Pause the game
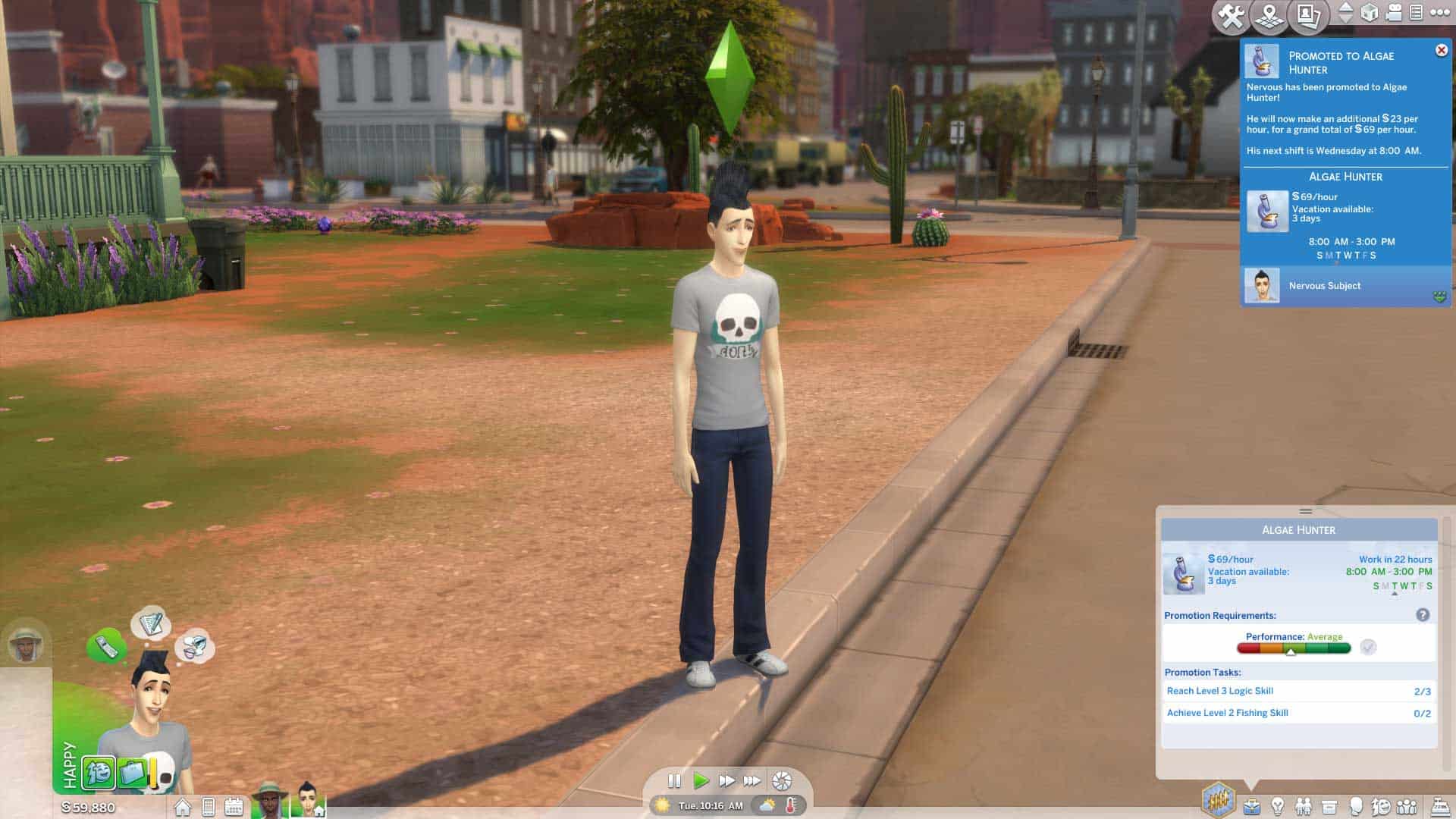Viewport: 1456px width, 819px height. click(674, 780)
